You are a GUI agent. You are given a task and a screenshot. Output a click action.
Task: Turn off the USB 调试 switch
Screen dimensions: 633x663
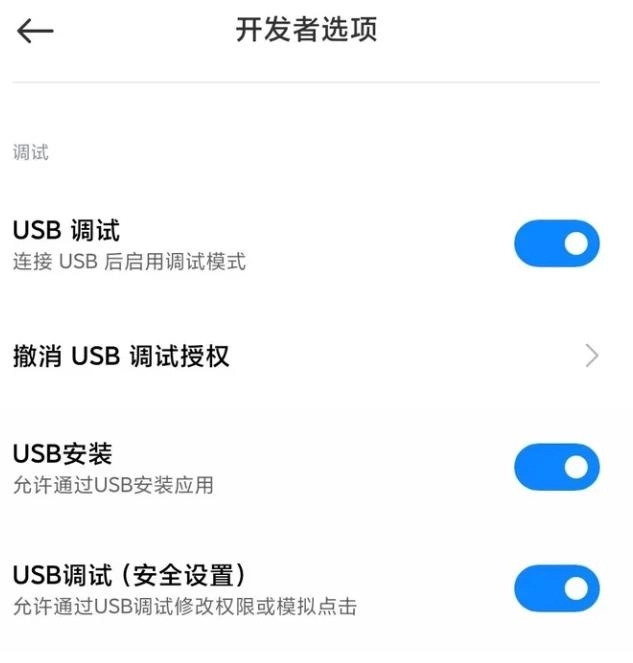click(x=556, y=244)
